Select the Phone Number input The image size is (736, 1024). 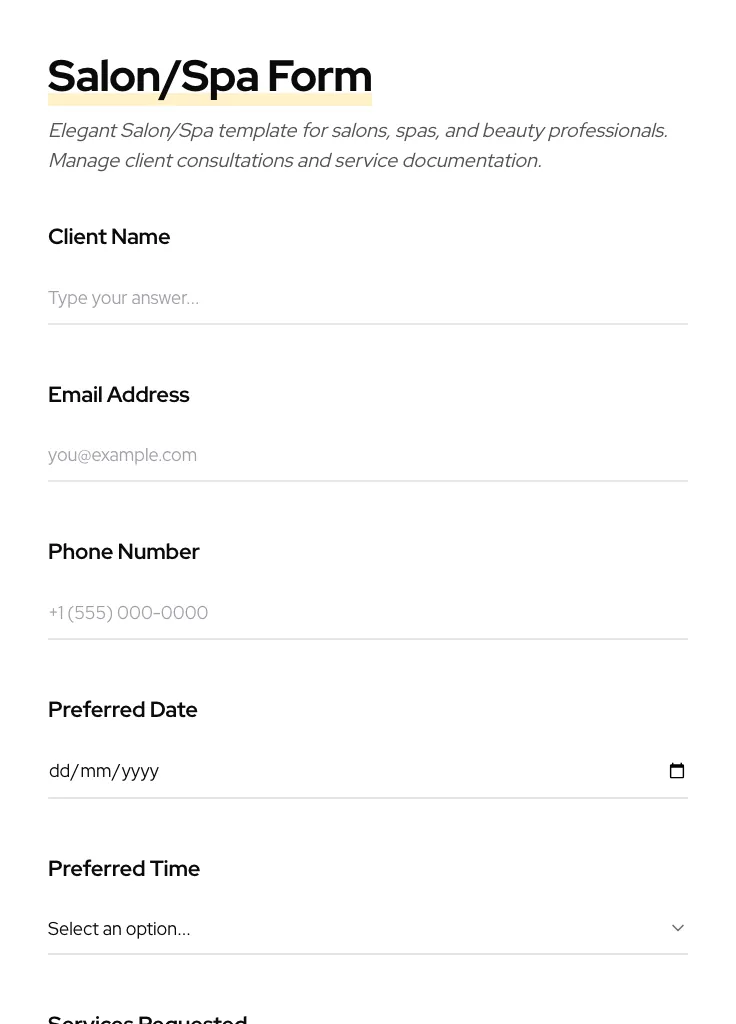point(367,613)
